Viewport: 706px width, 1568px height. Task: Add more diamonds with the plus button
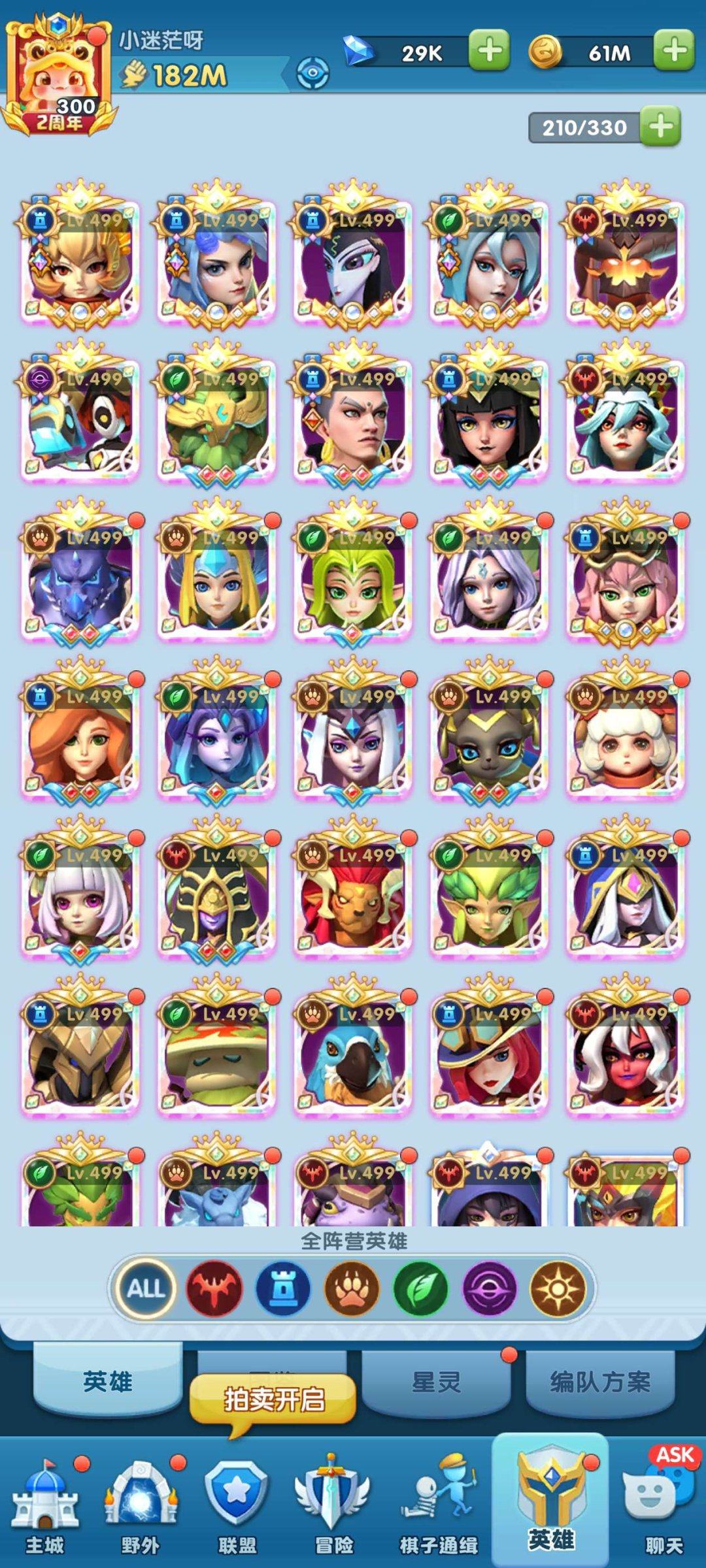489,50
